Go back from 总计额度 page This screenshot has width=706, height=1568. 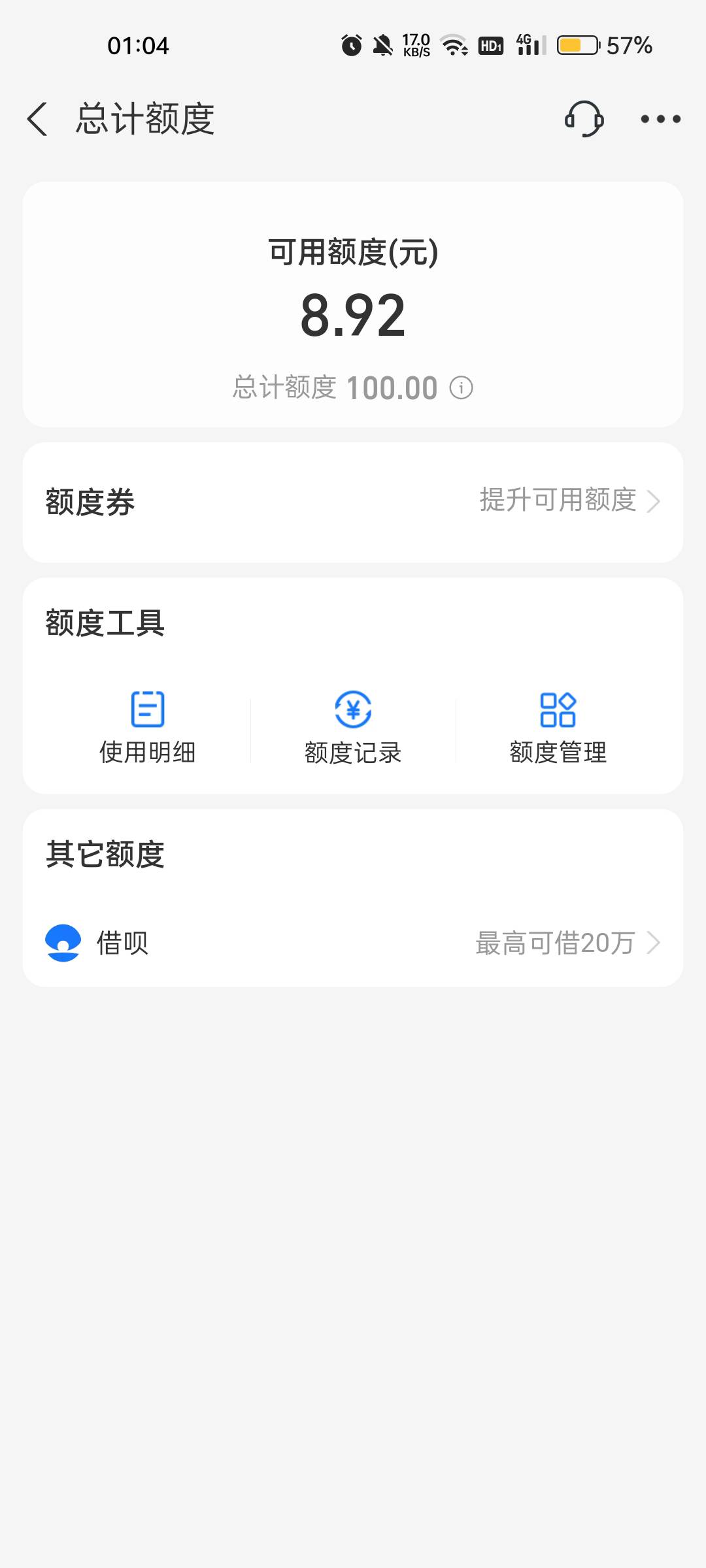[37, 119]
